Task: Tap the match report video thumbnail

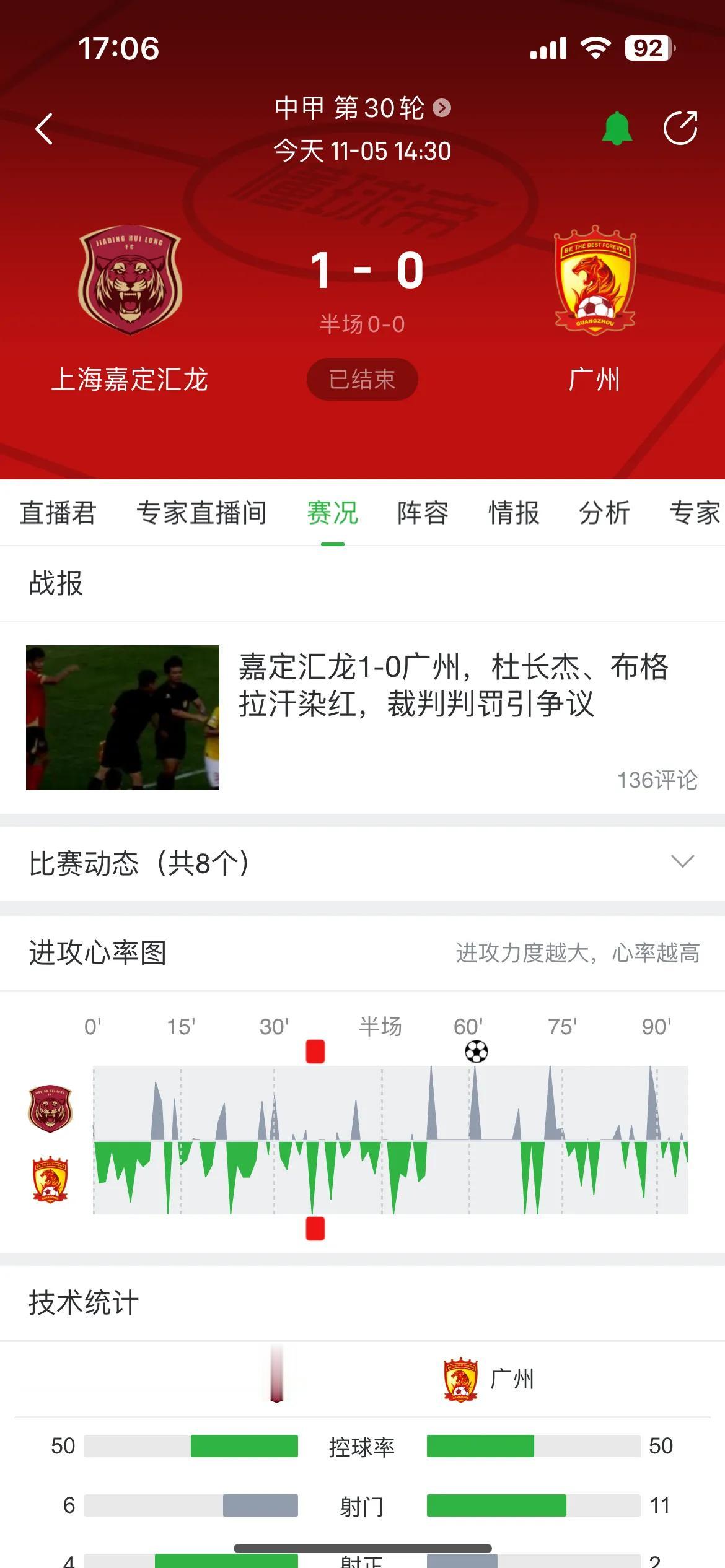Action: point(123,718)
